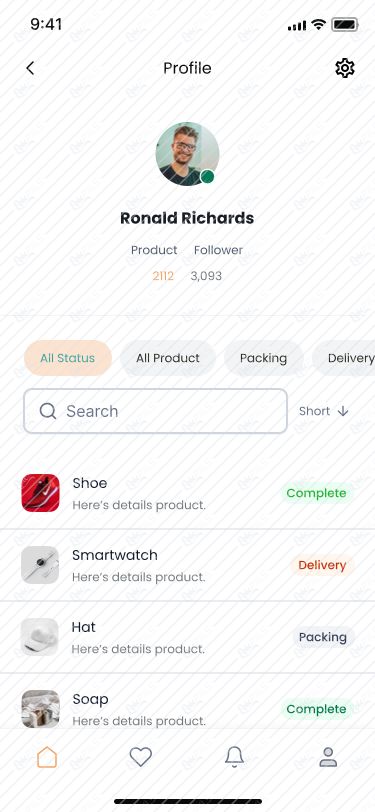Switch to the profile person tab
The width and height of the screenshot is (375, 812).
click(x=328, y=757)
